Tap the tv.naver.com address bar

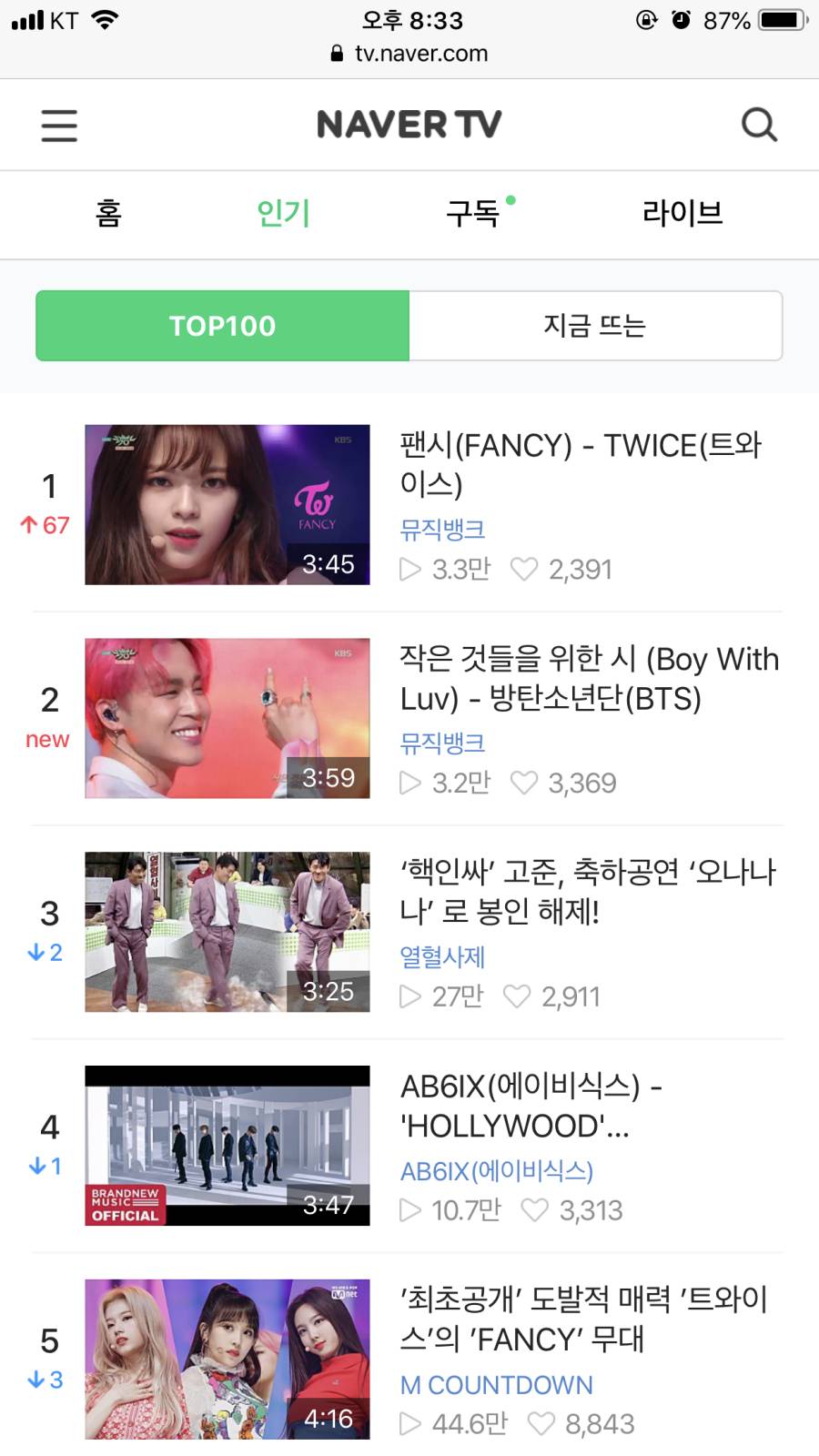click(409, 54)
